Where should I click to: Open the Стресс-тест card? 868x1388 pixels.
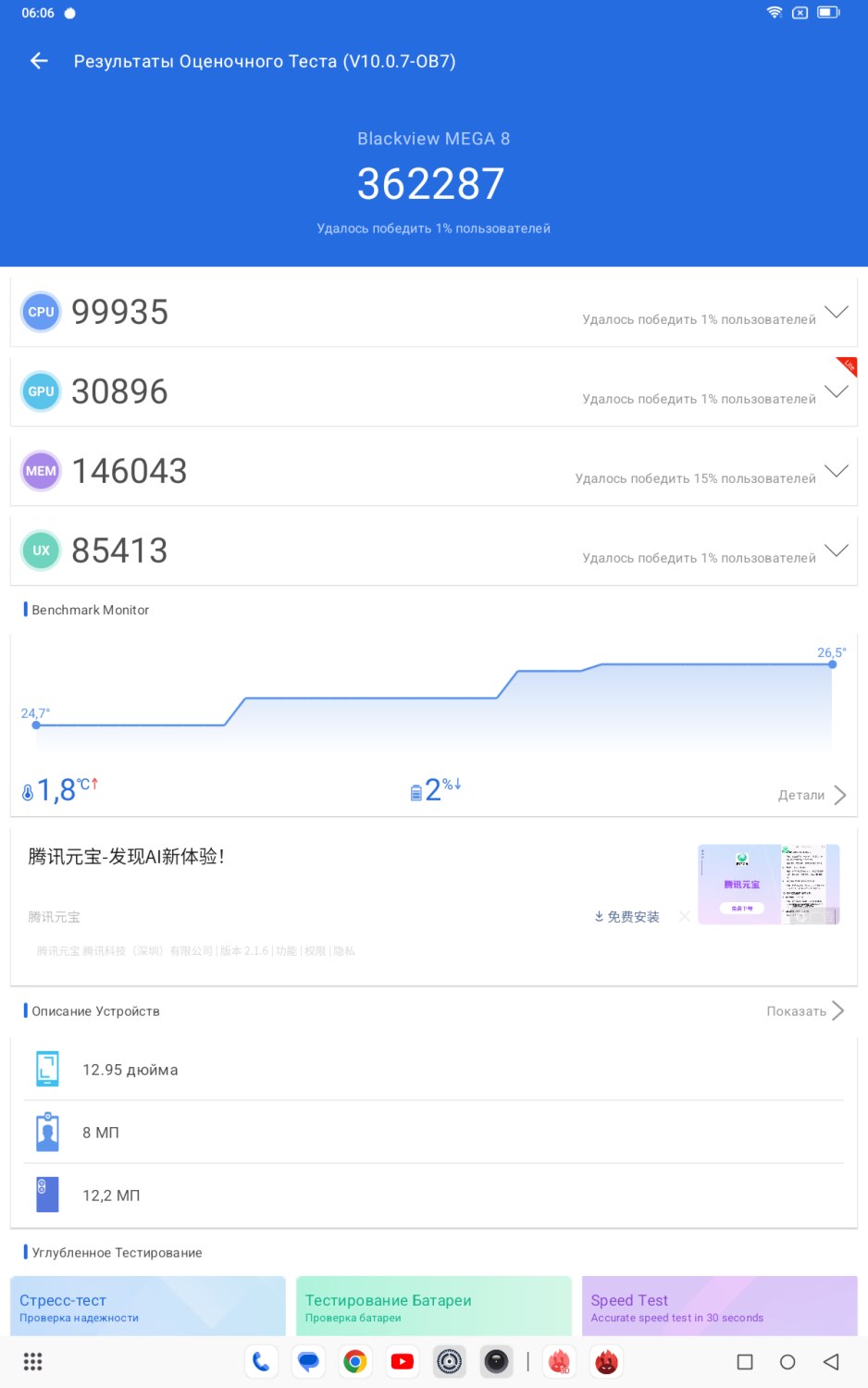coord(148,1307)
